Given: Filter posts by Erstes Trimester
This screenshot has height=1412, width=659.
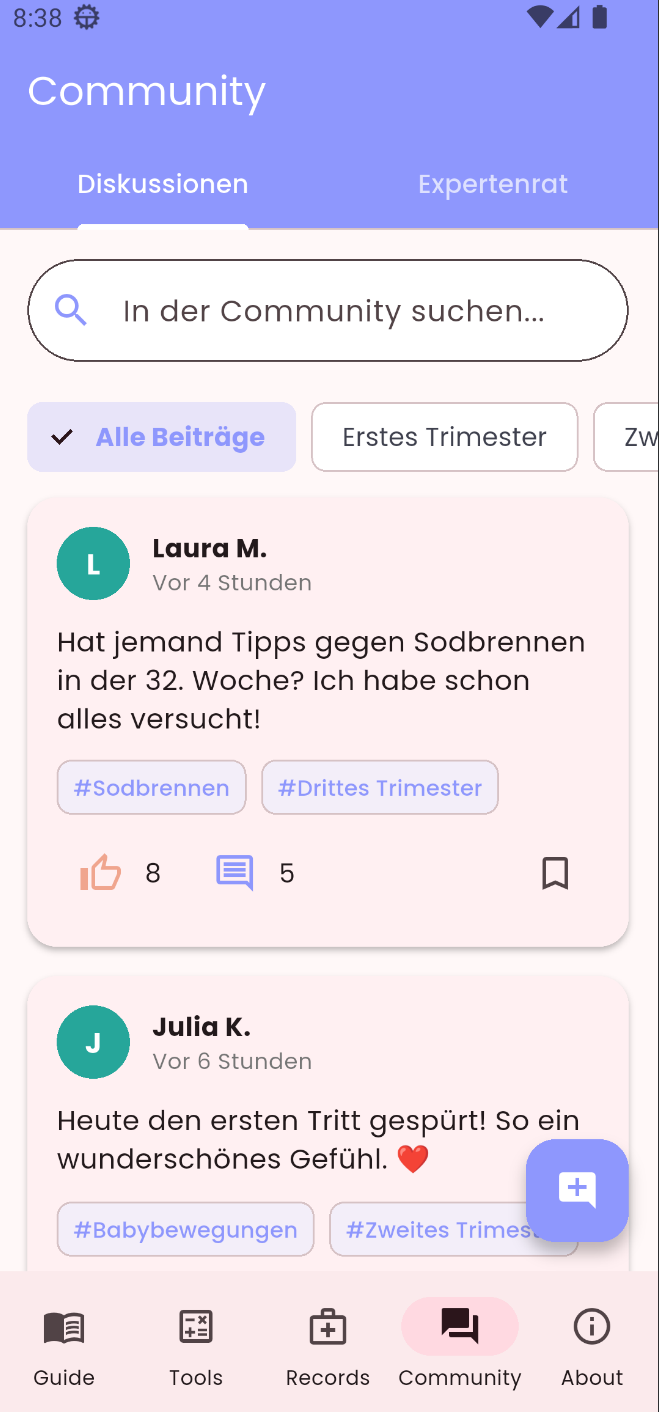Looking at the screenshot, I should (x=444, y=437).
